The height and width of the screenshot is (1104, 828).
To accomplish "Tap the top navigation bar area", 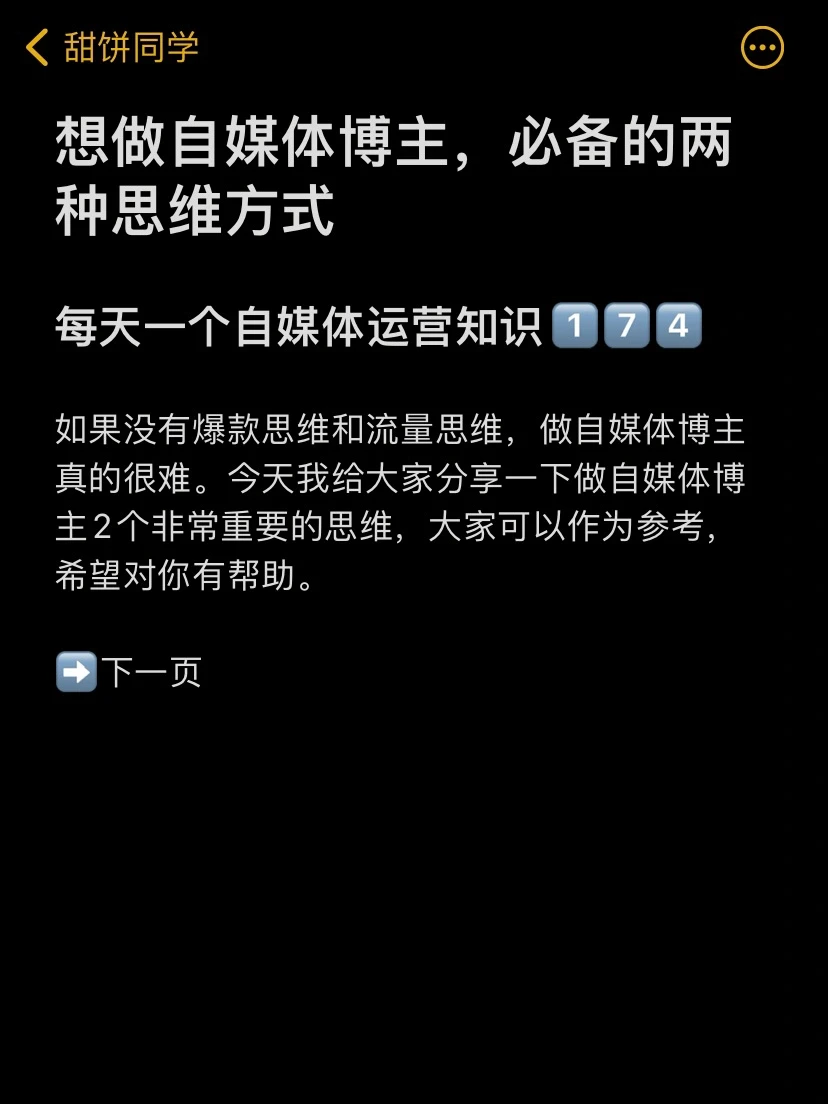I will [x=414, y=47].
